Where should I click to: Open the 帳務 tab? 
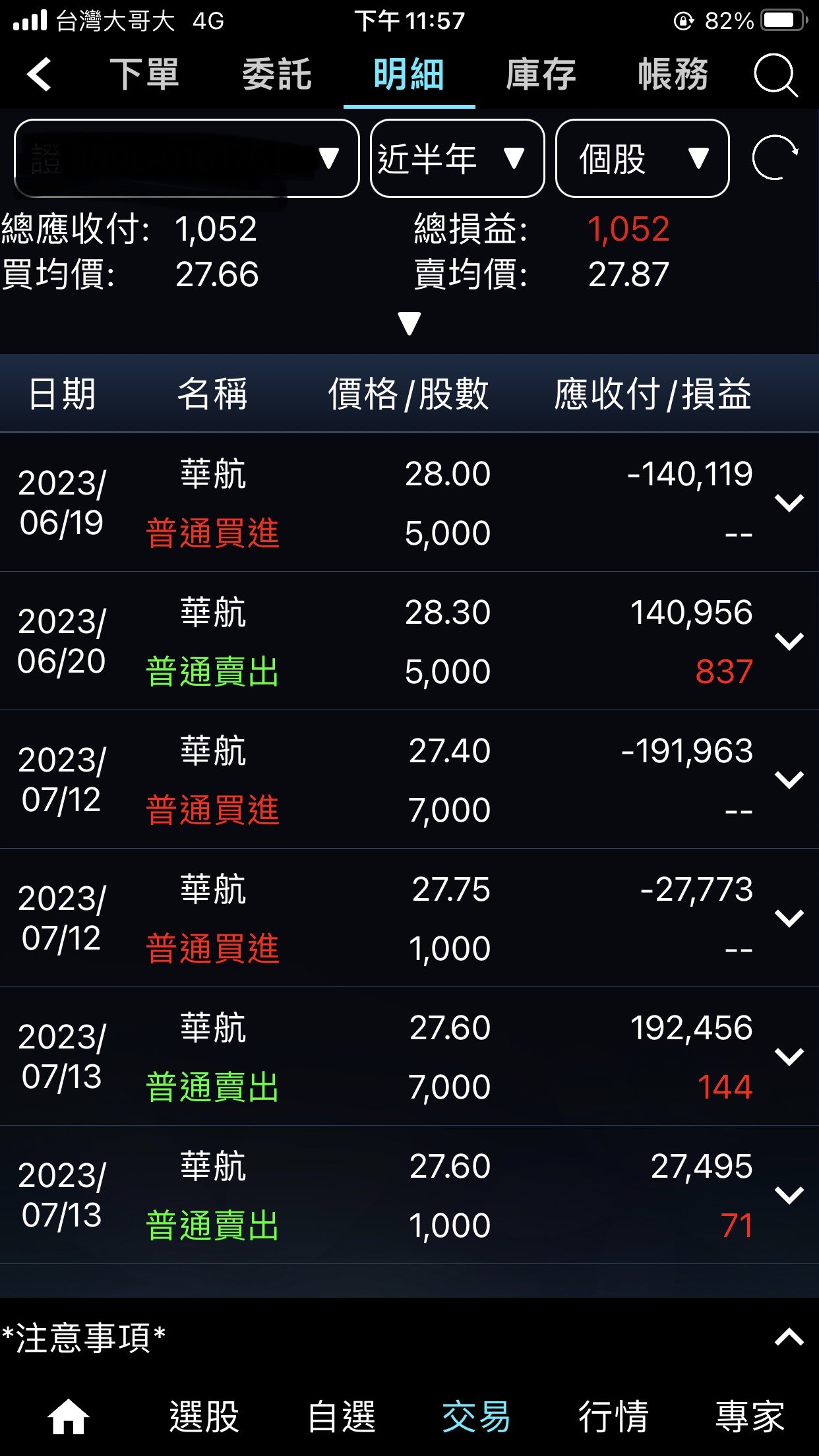(673, 74)
